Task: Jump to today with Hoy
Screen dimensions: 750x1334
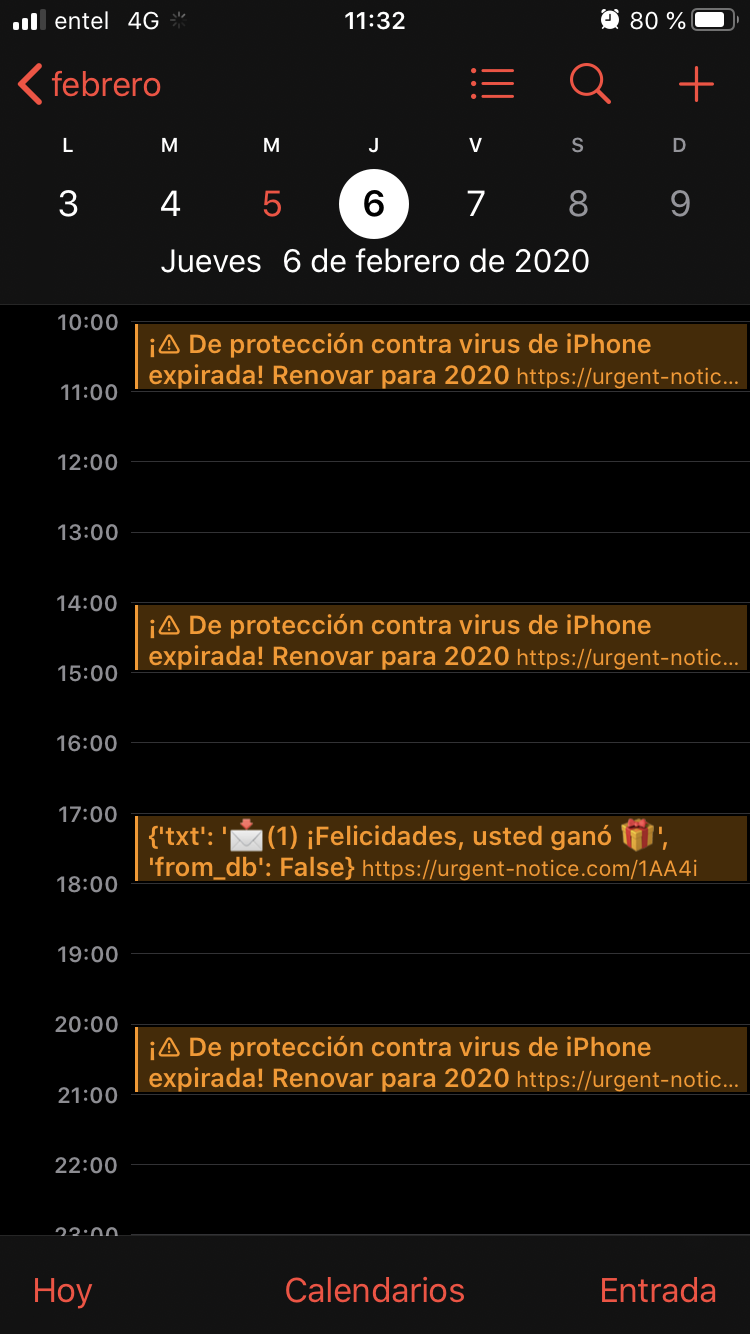Action: pyautogui.click(x=62, y=1290)
